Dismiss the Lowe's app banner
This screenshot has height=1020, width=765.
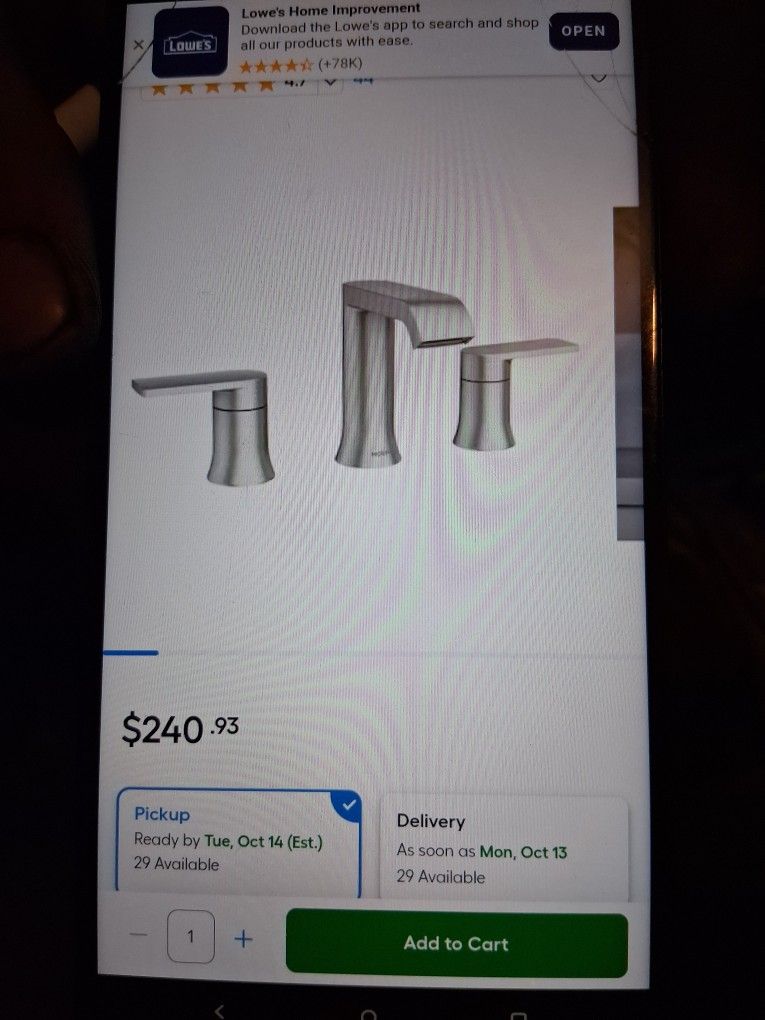[x=138, y=45]
